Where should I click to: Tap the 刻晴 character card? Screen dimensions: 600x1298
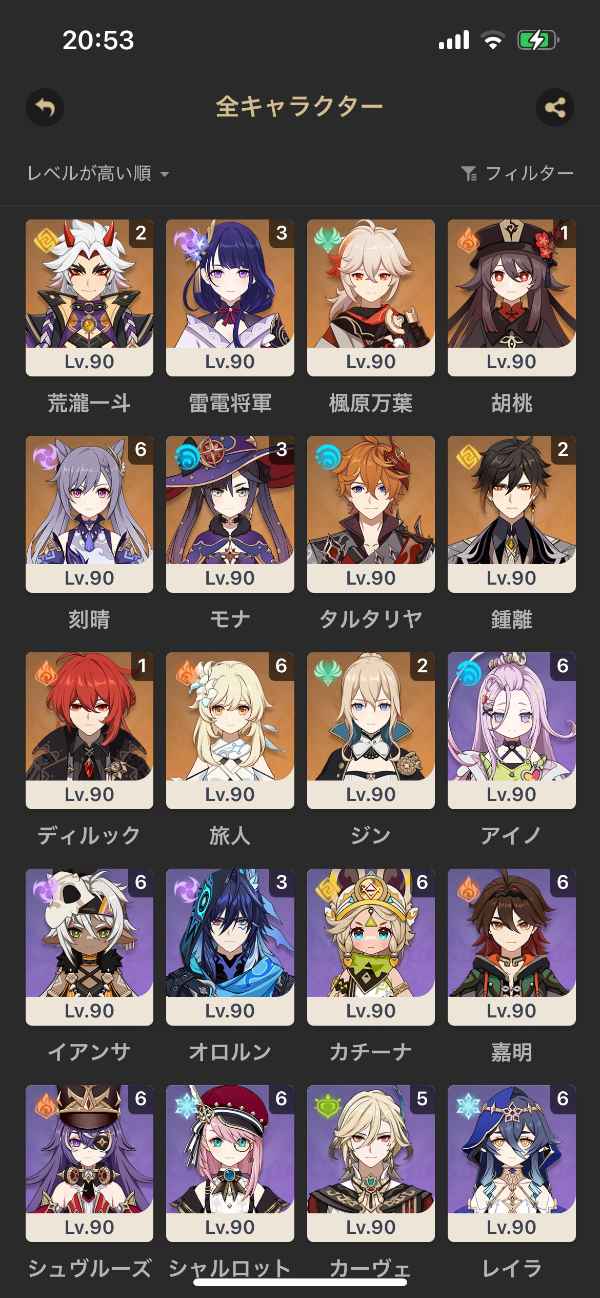[89, 514]
